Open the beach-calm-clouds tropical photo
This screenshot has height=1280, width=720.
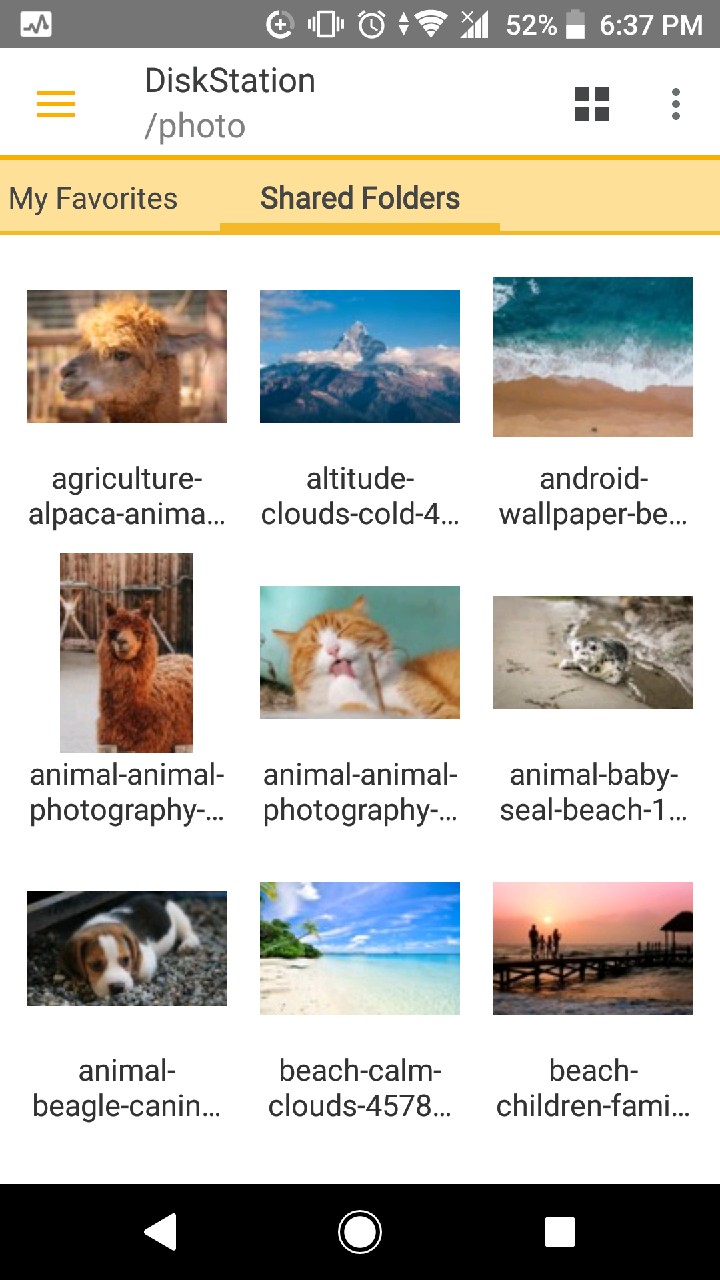click(360, 948)
